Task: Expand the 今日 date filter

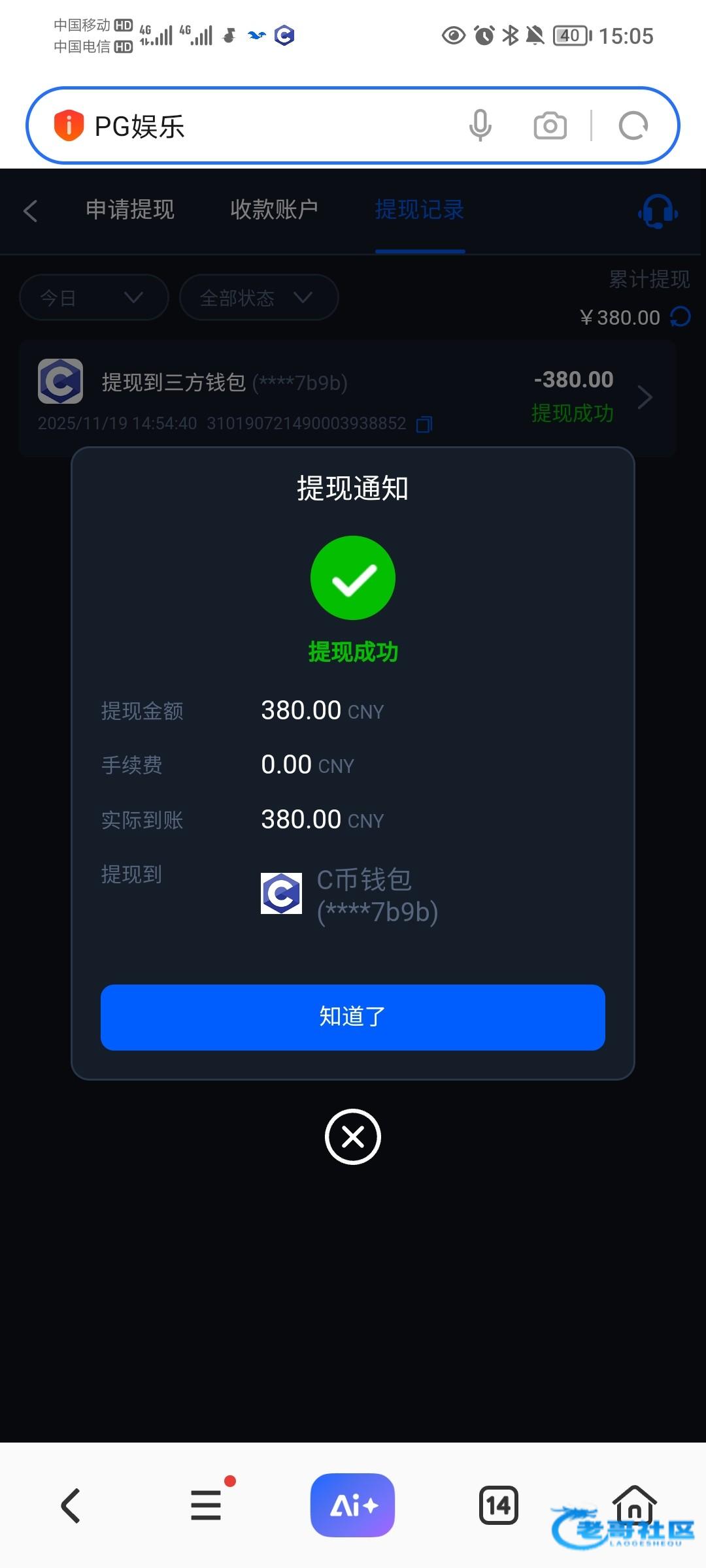Action: (x=93, y=298)
